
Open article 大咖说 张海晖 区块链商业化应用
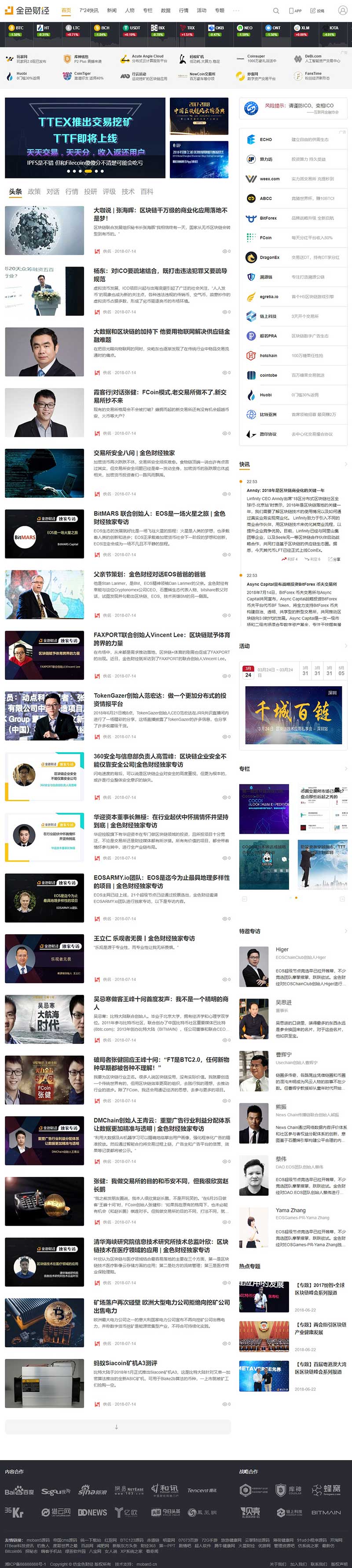coord(161,214)
